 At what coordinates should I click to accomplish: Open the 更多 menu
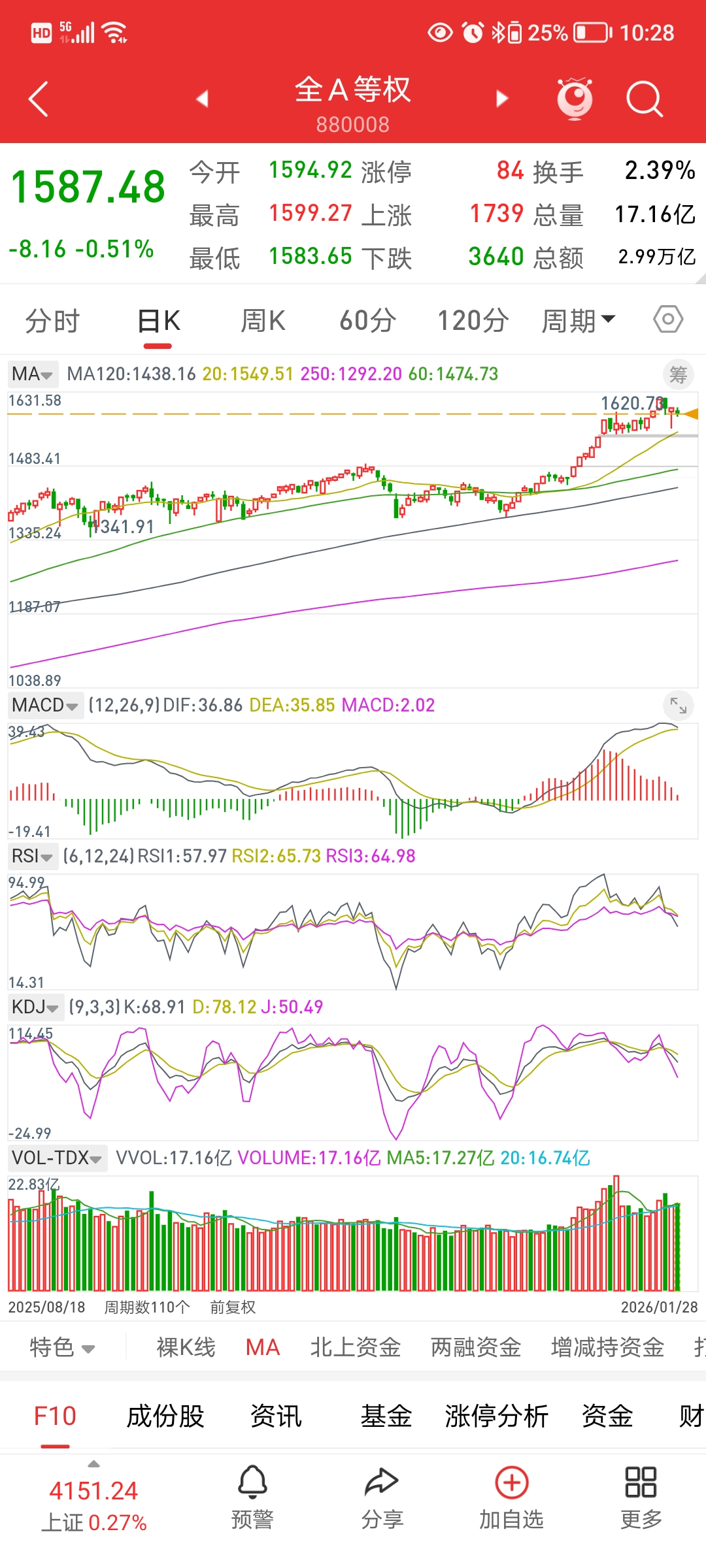tap(641, 1497)
